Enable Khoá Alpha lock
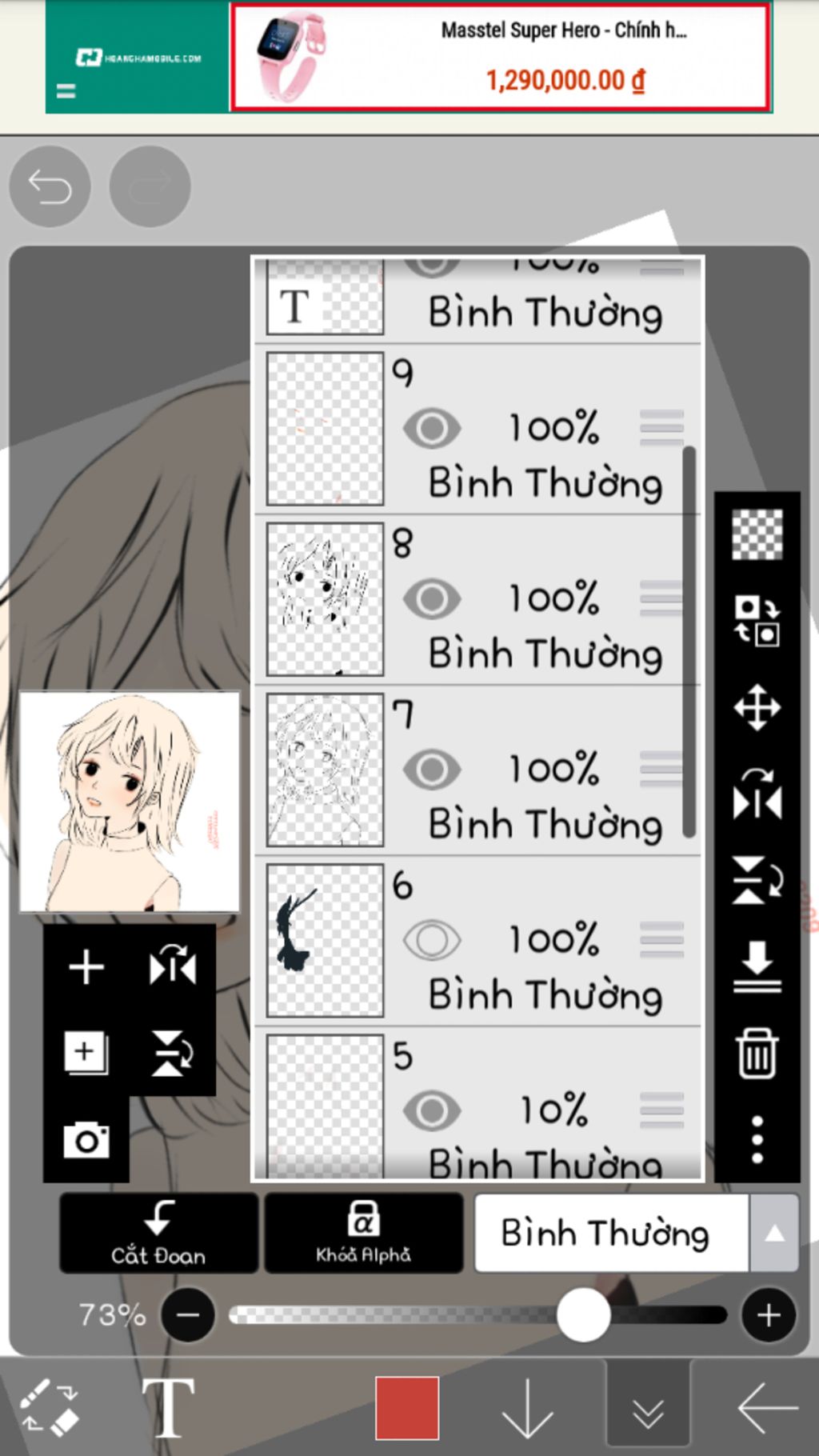The height and width of the screenshot is (1456, 819). tap(363, 1233)
